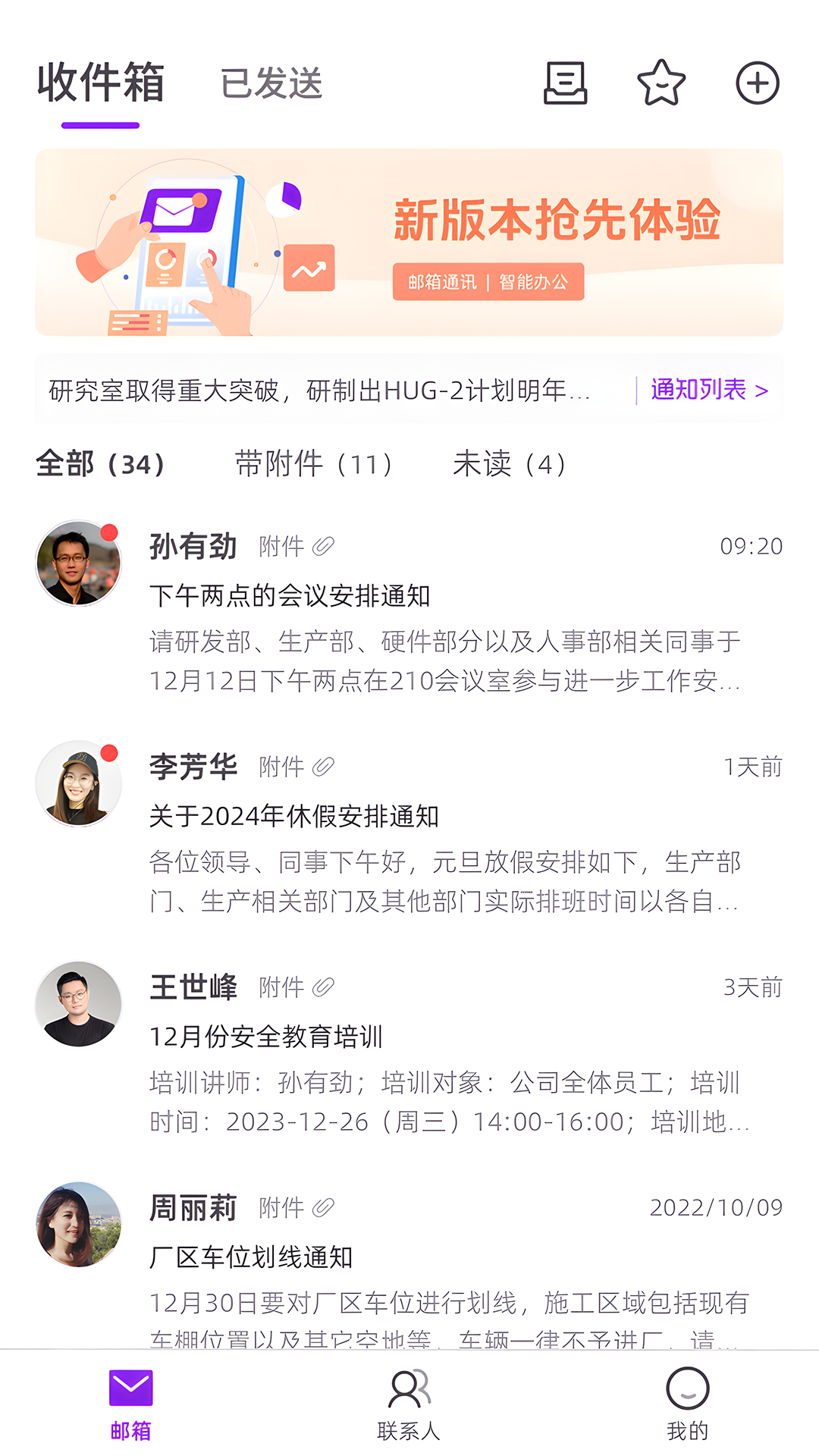Select the 收件箱 top tab
The image size is (819, 1456).
click(x=101, y=83)
